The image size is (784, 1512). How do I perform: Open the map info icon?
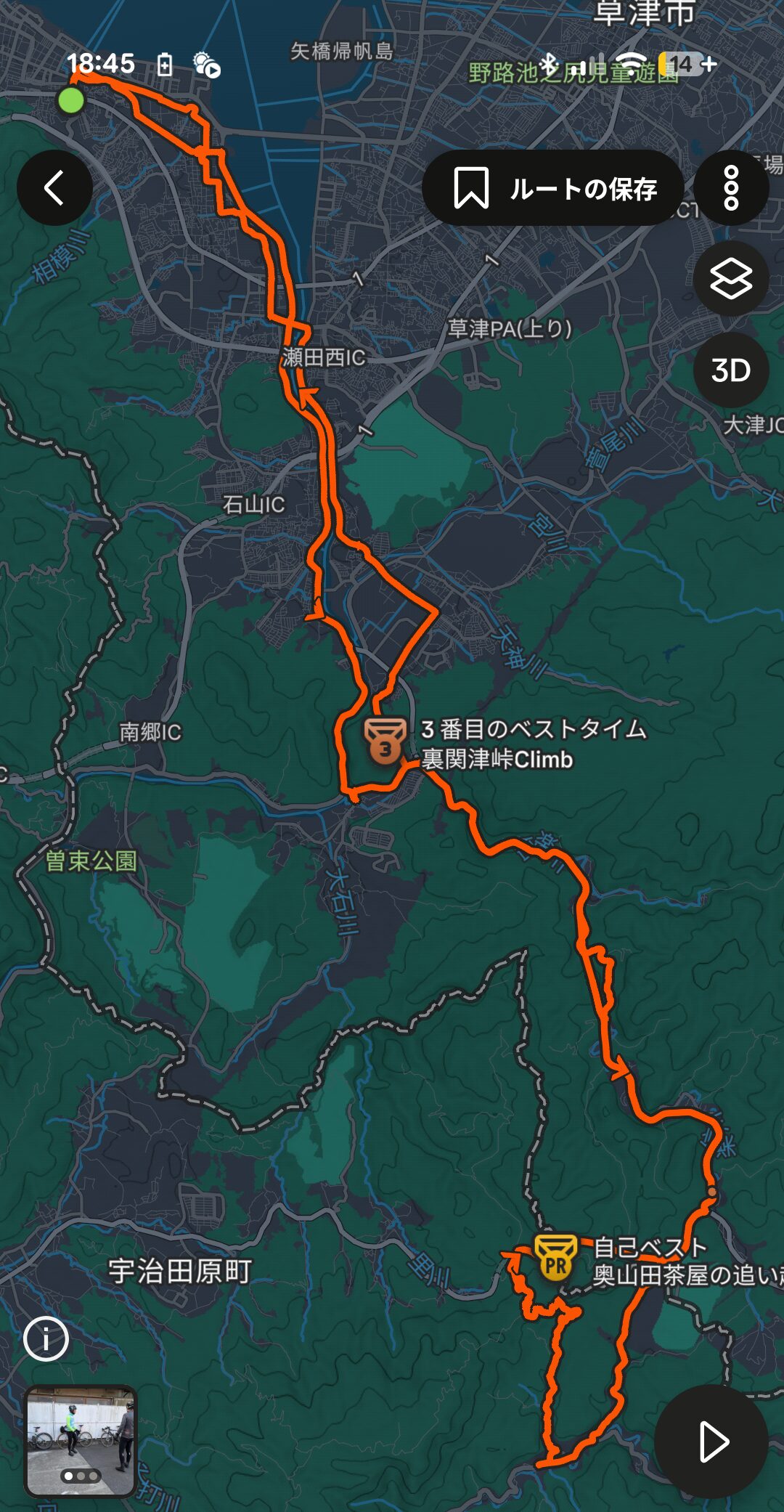point(46,1338)
